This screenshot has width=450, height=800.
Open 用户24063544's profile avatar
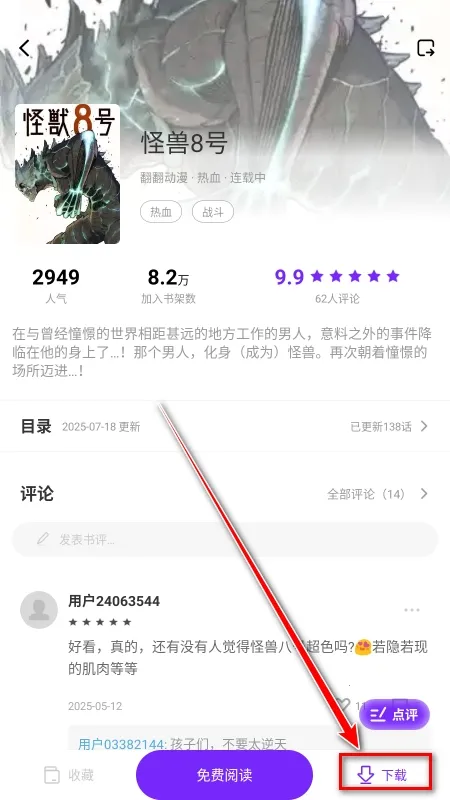click(x=39, y=610)
